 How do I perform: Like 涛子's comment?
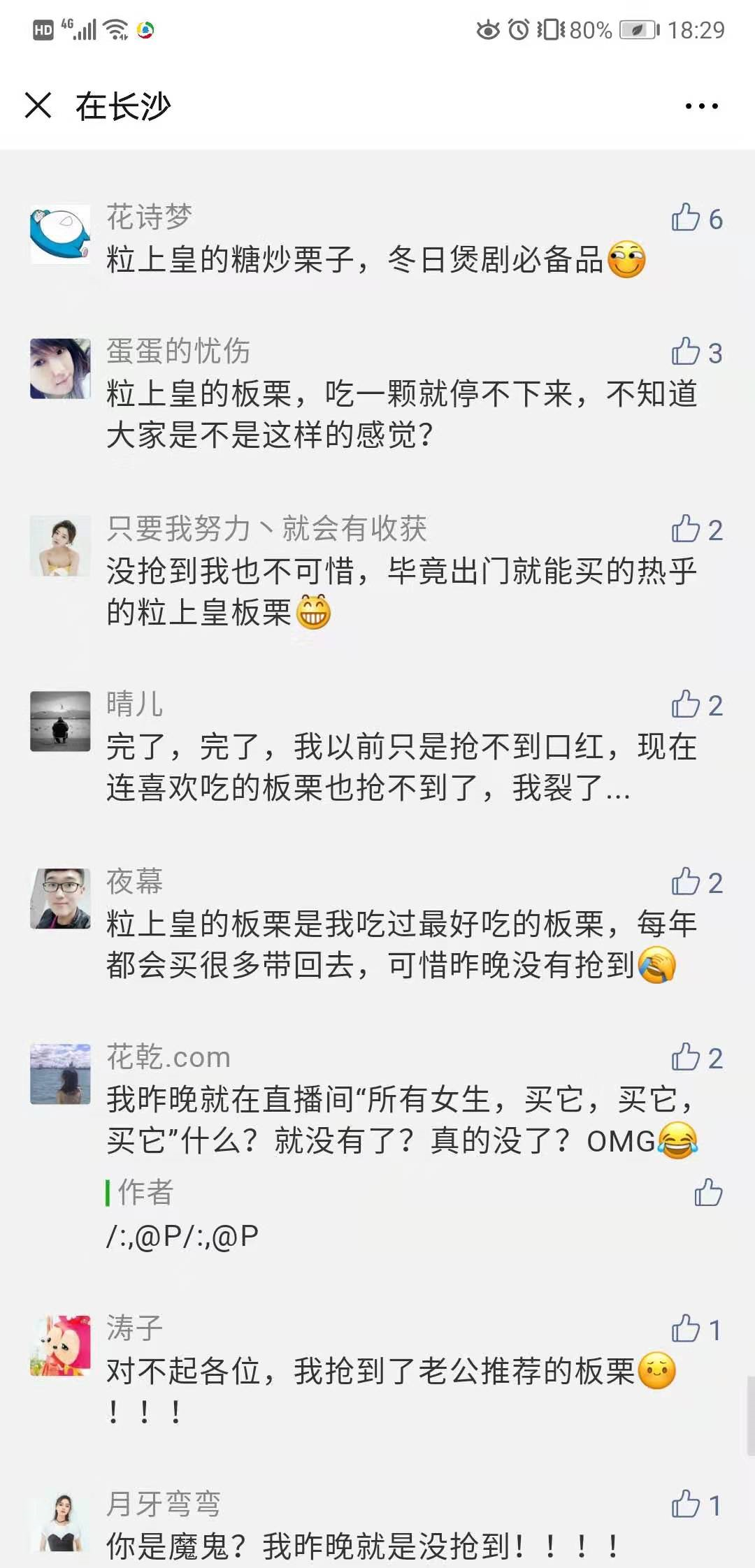[686, 1328]
